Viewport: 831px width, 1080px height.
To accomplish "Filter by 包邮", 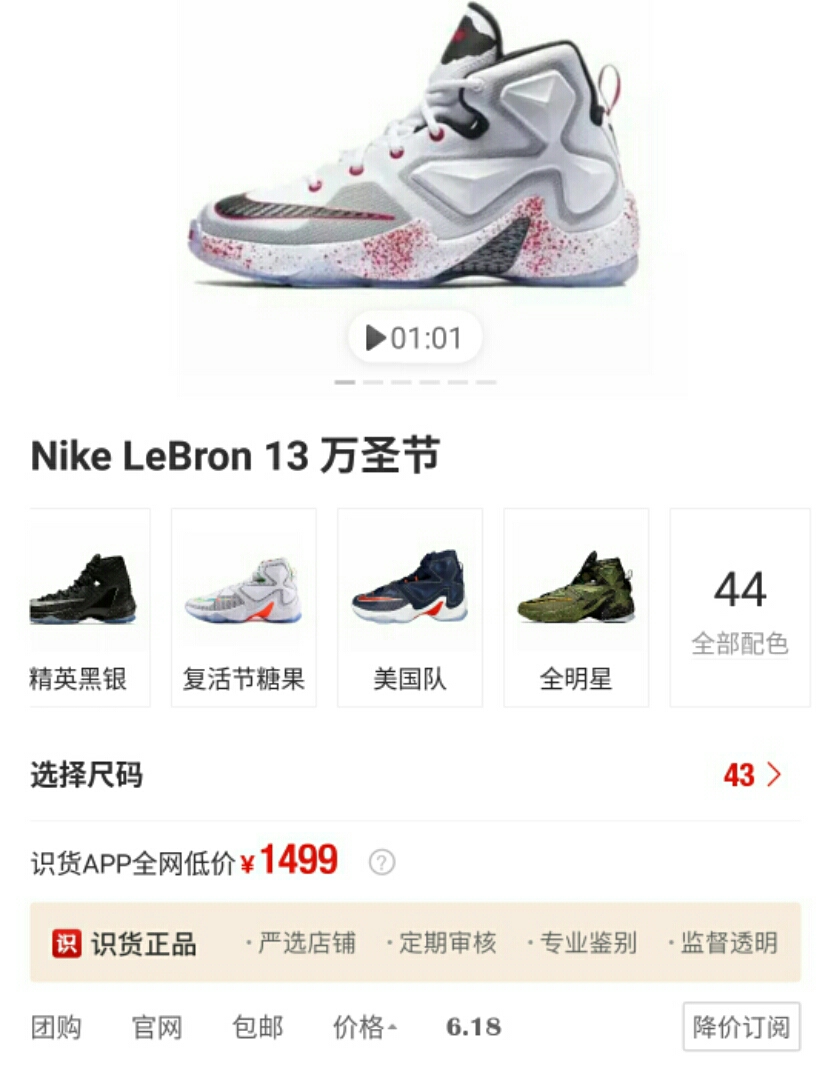I will pyautogui.click(x=258, y=1027).
